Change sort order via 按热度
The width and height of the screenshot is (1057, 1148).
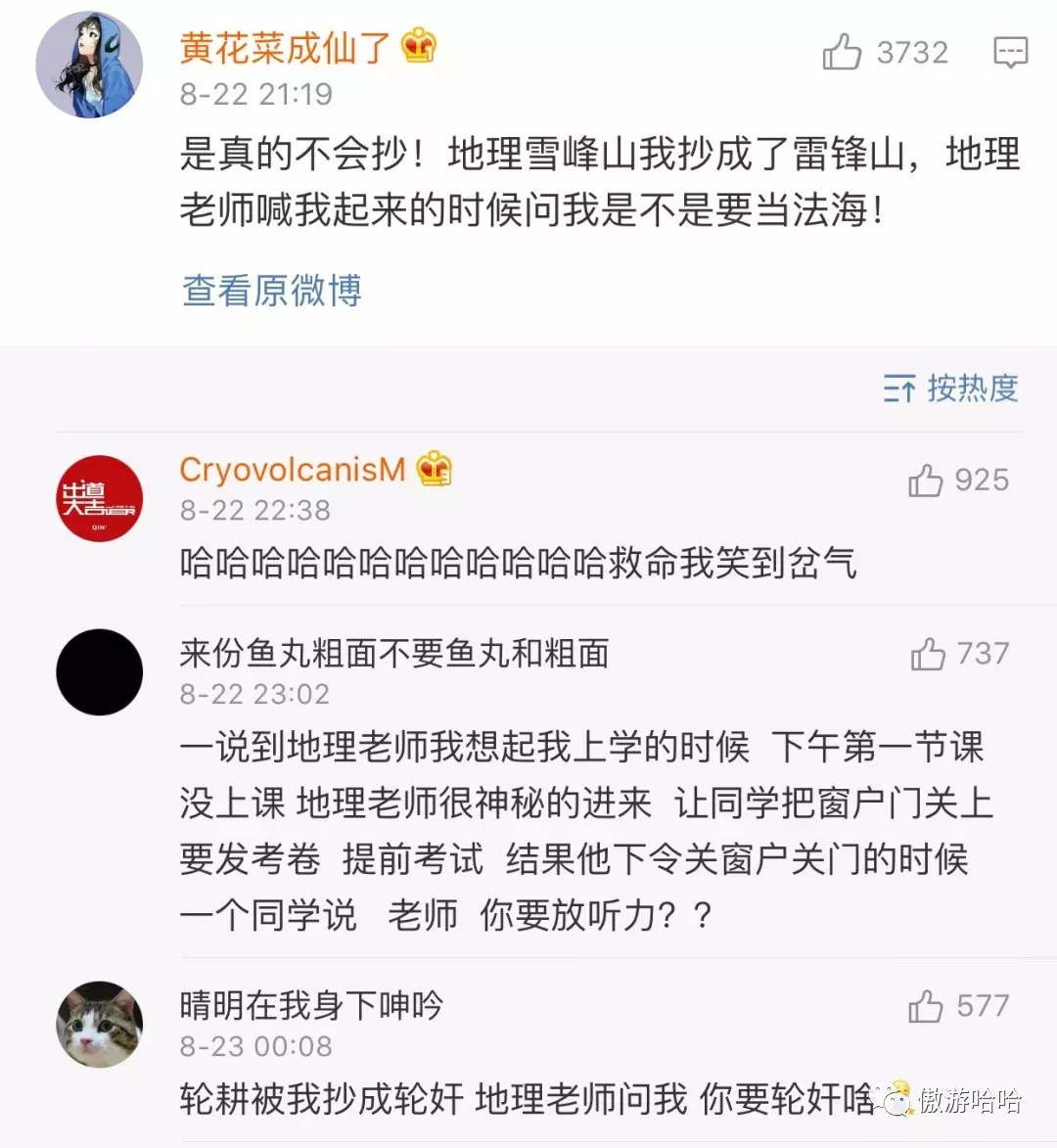[951, 389]
